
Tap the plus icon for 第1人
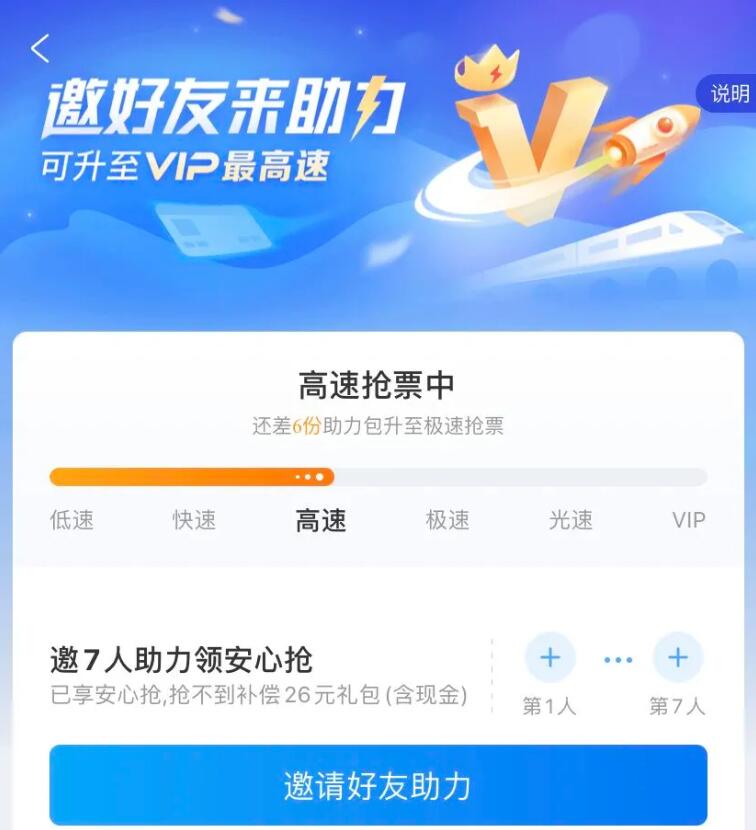click(550, 657)
